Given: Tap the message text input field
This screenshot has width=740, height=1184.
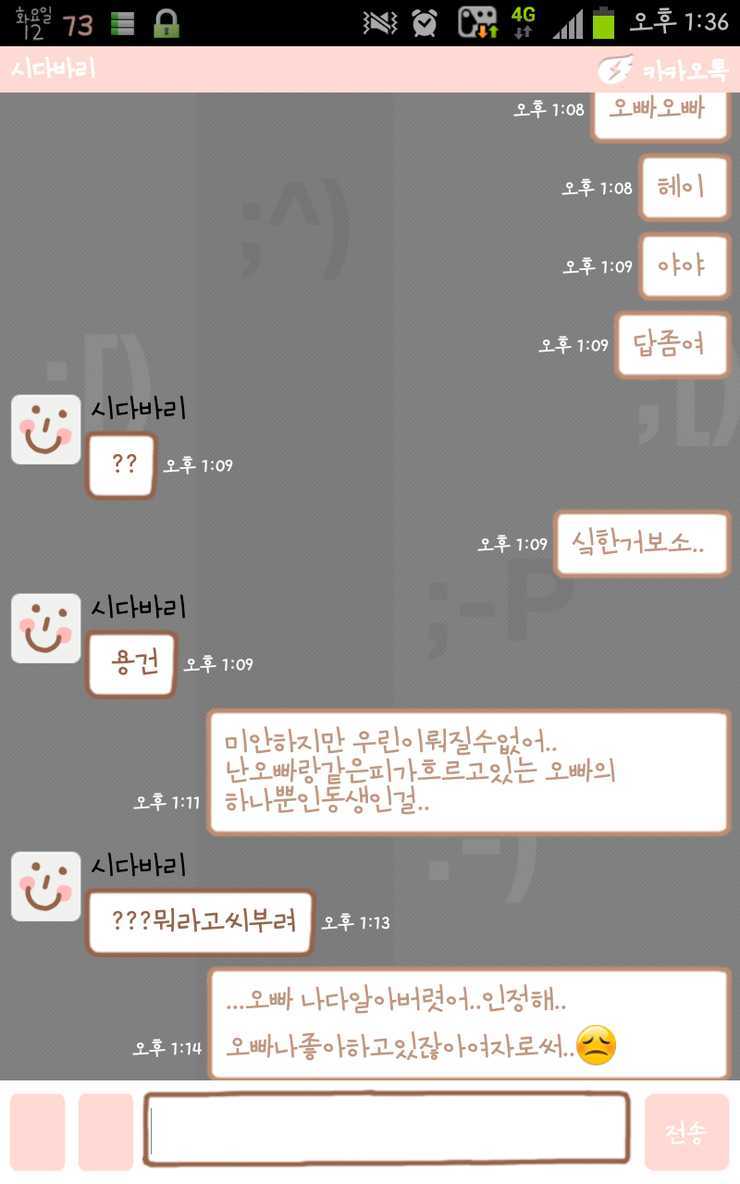Looking at the screenshot, I should coord(386,1129).
